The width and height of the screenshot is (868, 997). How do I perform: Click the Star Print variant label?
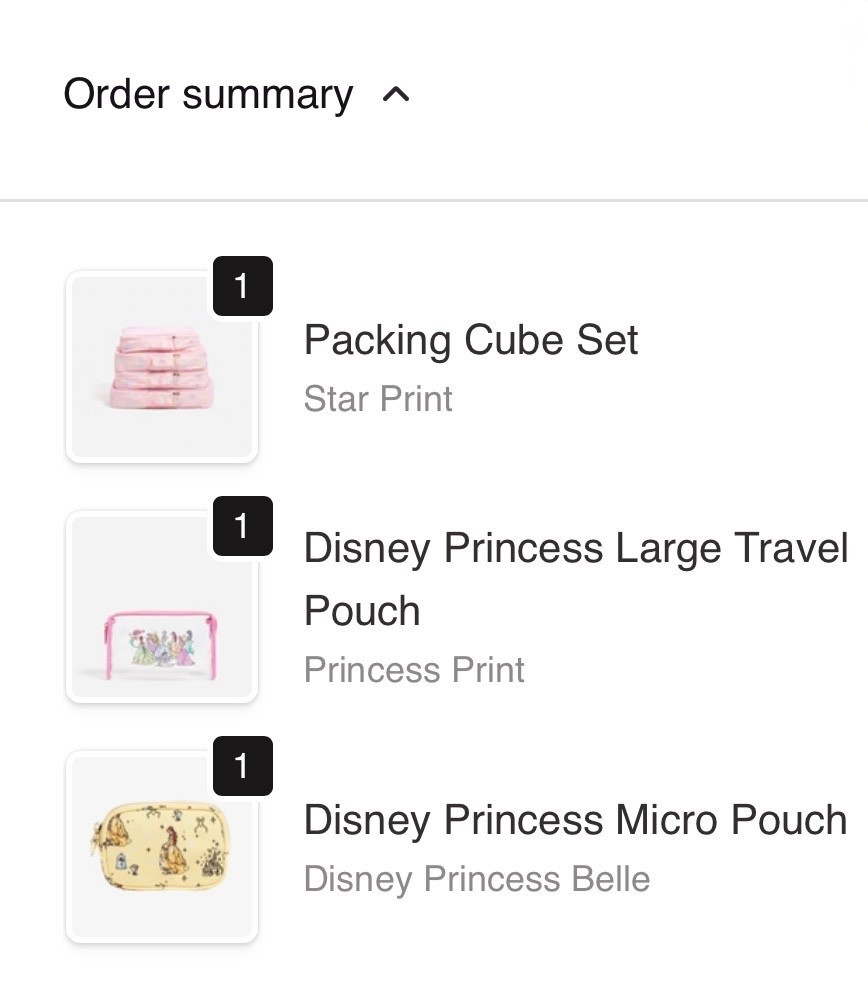pyautogui.click(x=378, y=398)
